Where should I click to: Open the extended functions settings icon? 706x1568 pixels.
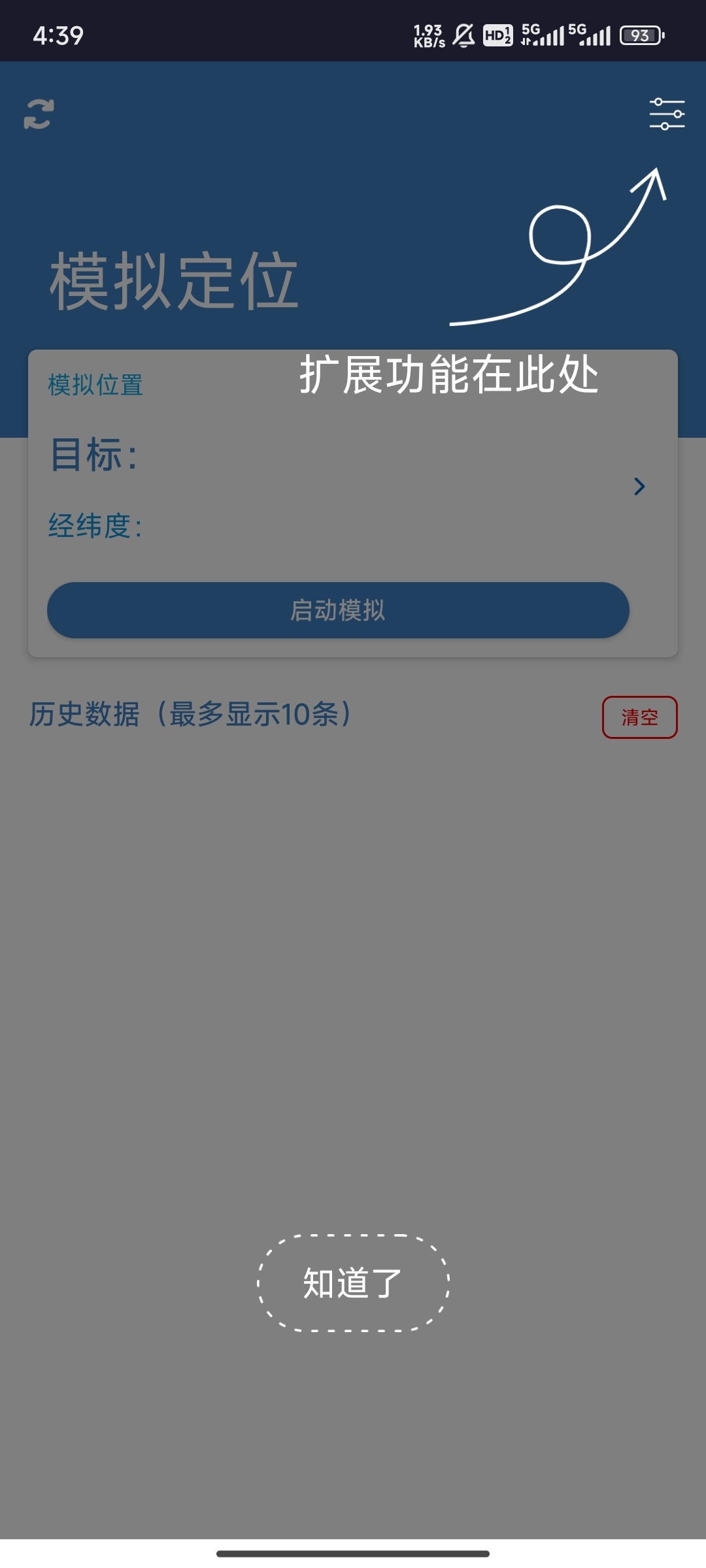[x=667, y=114]
